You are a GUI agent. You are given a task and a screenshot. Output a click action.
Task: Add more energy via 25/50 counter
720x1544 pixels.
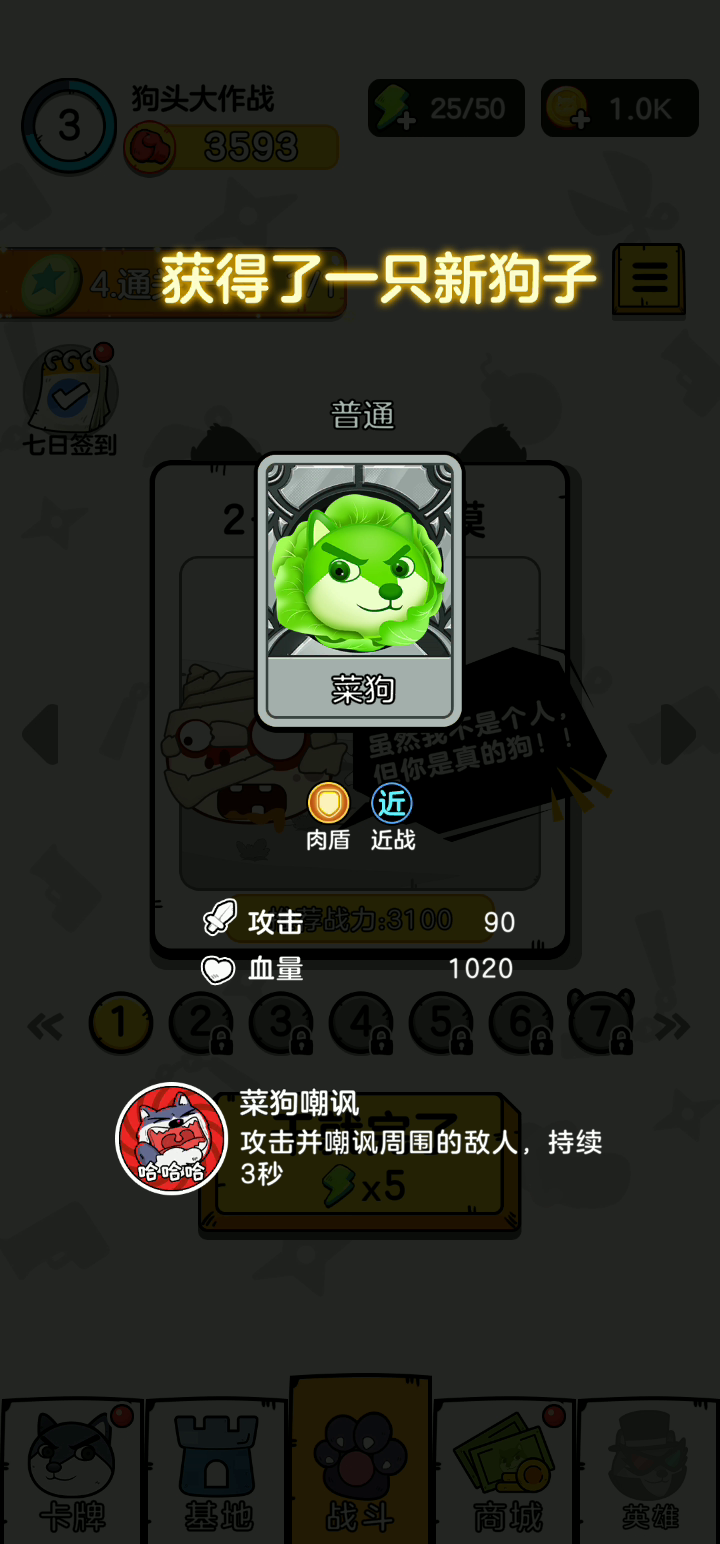pos(446,108)
